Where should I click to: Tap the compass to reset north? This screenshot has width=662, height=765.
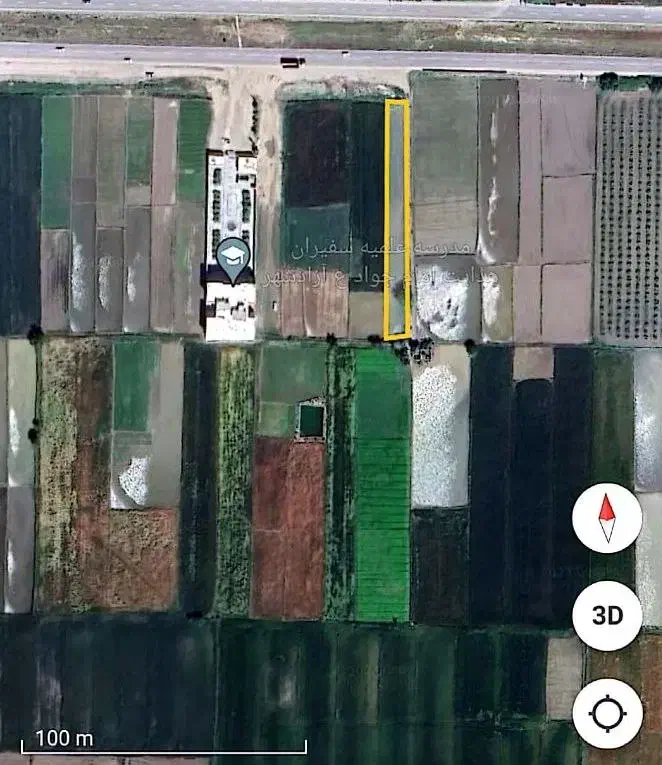(x=607, y=519)
